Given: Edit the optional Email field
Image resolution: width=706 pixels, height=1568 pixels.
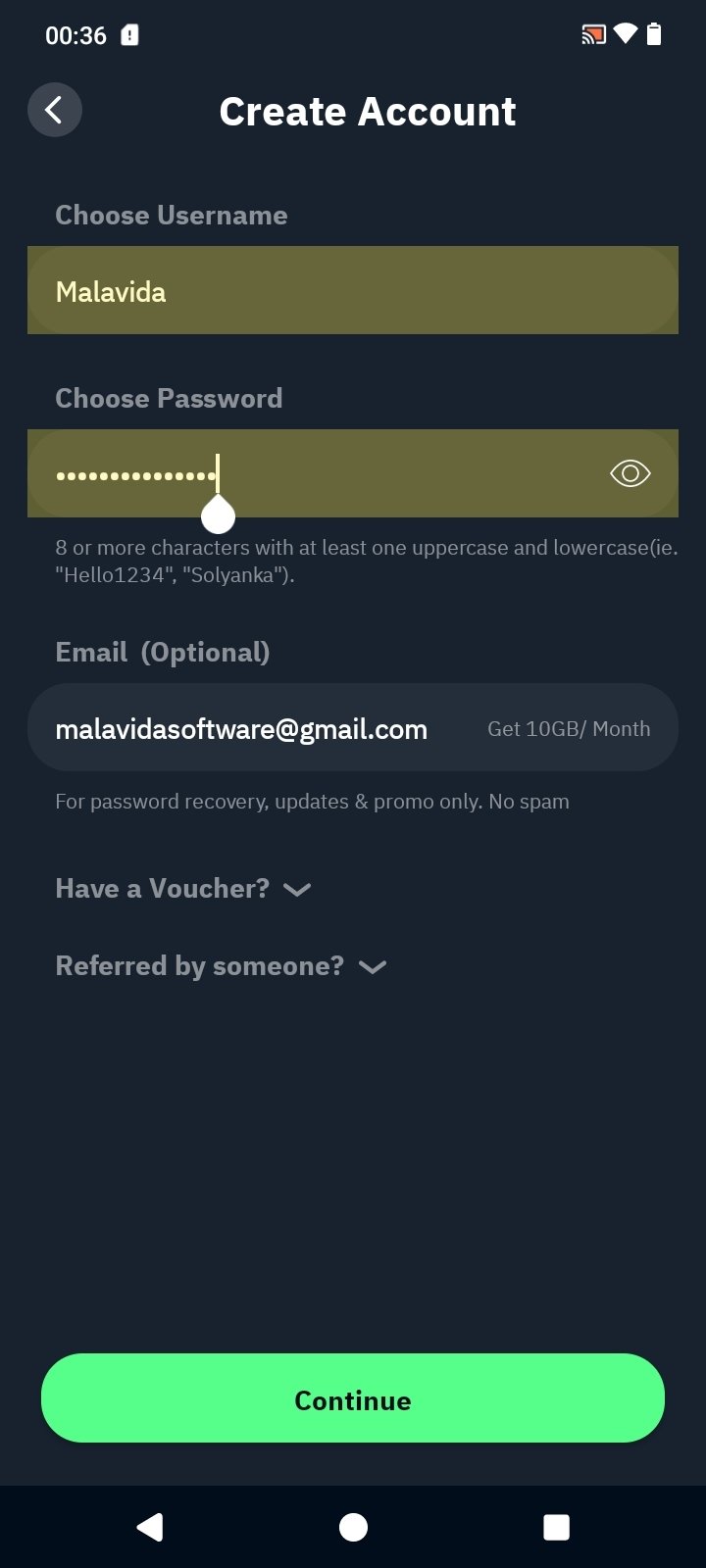Looking at the screenshot, I should 353,727.
